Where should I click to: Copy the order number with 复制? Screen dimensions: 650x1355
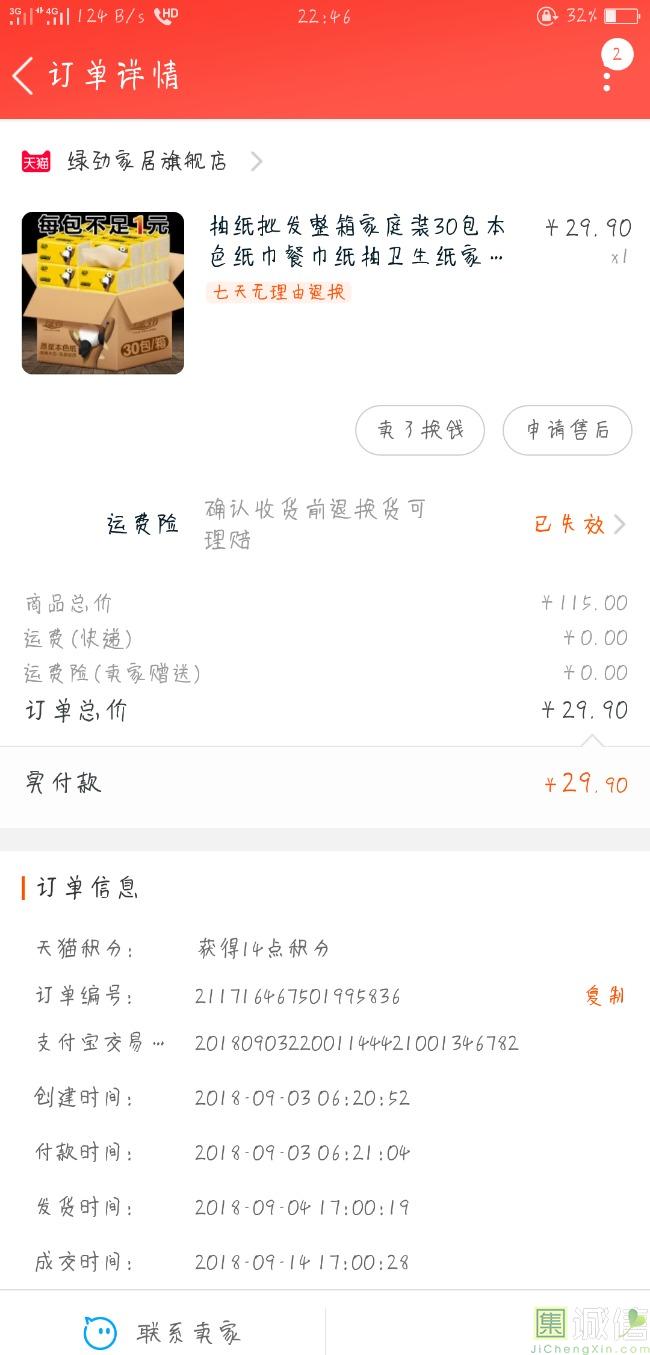click(x=605, y=996)
